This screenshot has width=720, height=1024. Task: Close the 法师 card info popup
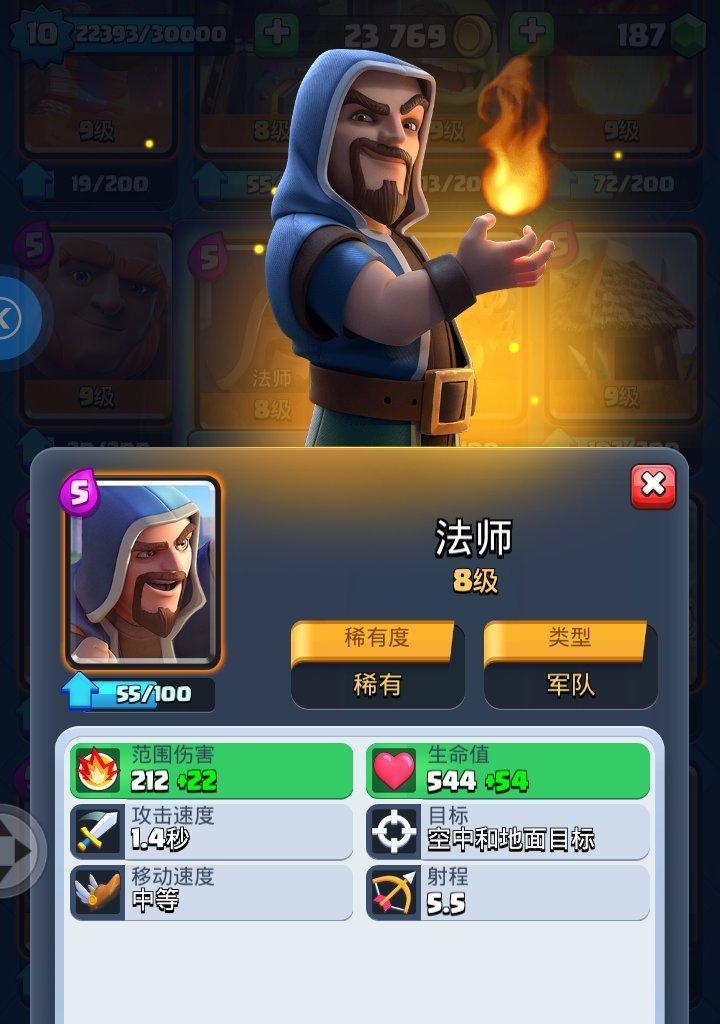(x=653, y=486)
